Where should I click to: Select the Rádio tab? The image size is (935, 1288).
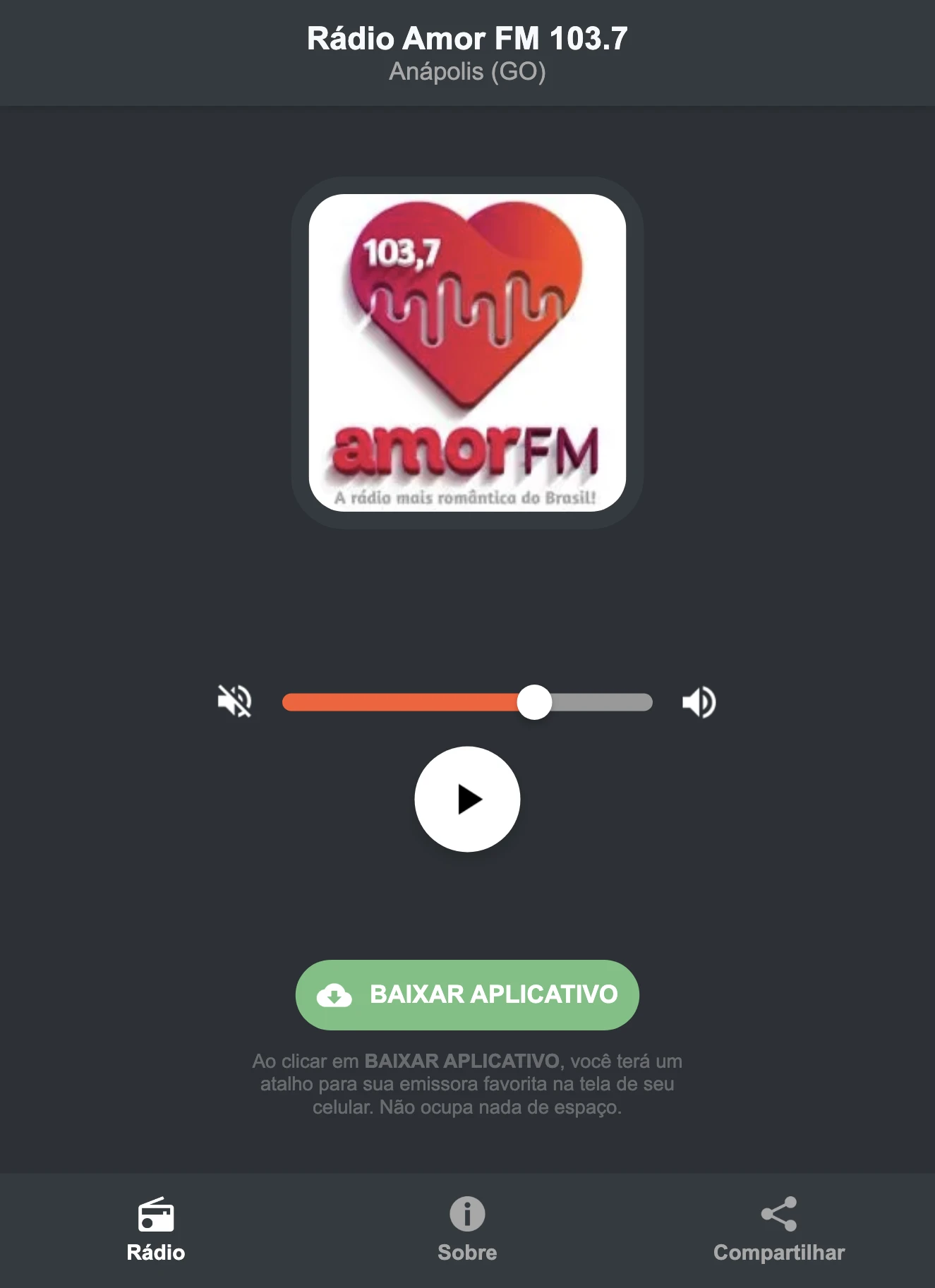(x=155, y=1228)
